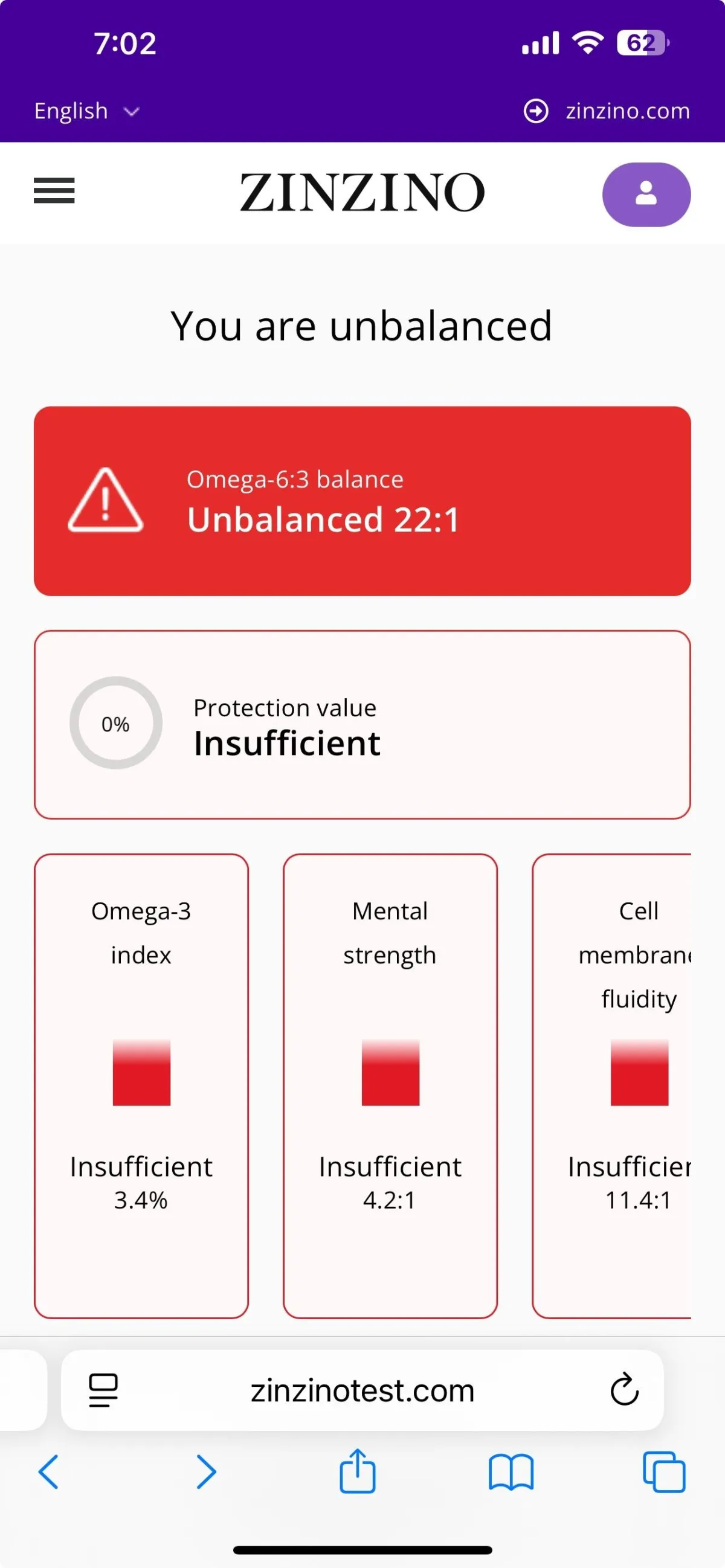Viewport: 725px width, 1568px height.
Task: Open the user profile button
Action: [x=646, y=194]
